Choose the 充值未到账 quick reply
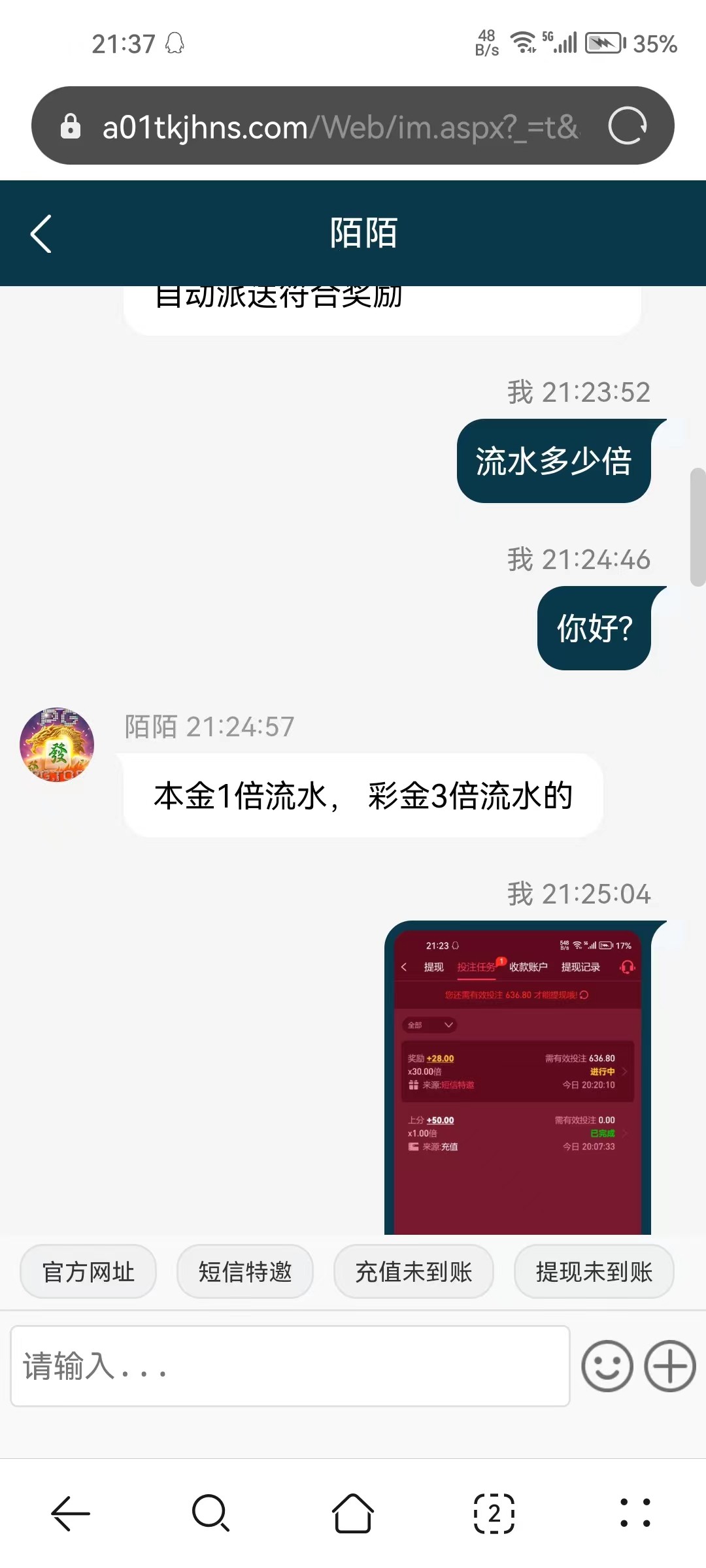The height and width of the screenshot is (1568, 706). click(413, 1271)
